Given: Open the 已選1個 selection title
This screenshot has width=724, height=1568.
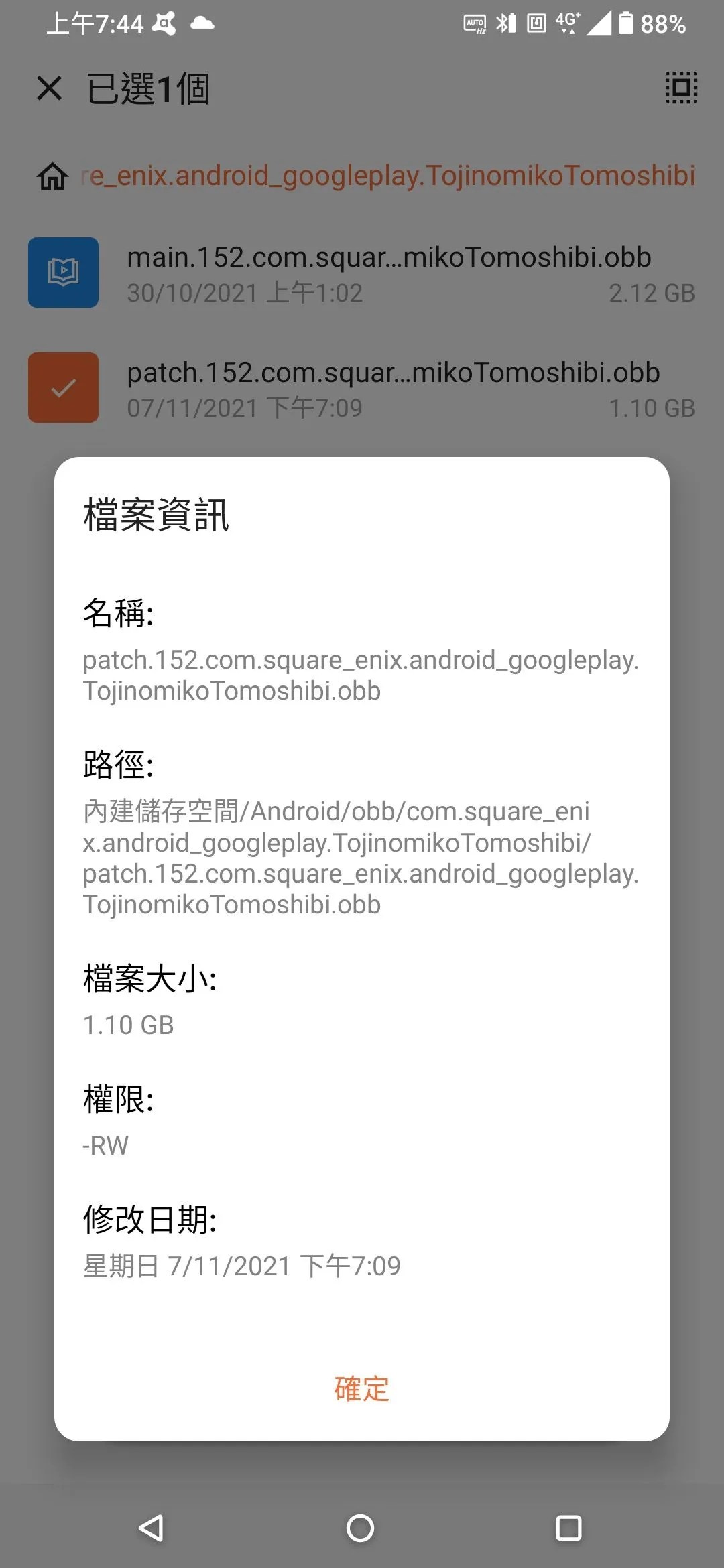Looking at the screenshot, I should click(x=147, y=89).
